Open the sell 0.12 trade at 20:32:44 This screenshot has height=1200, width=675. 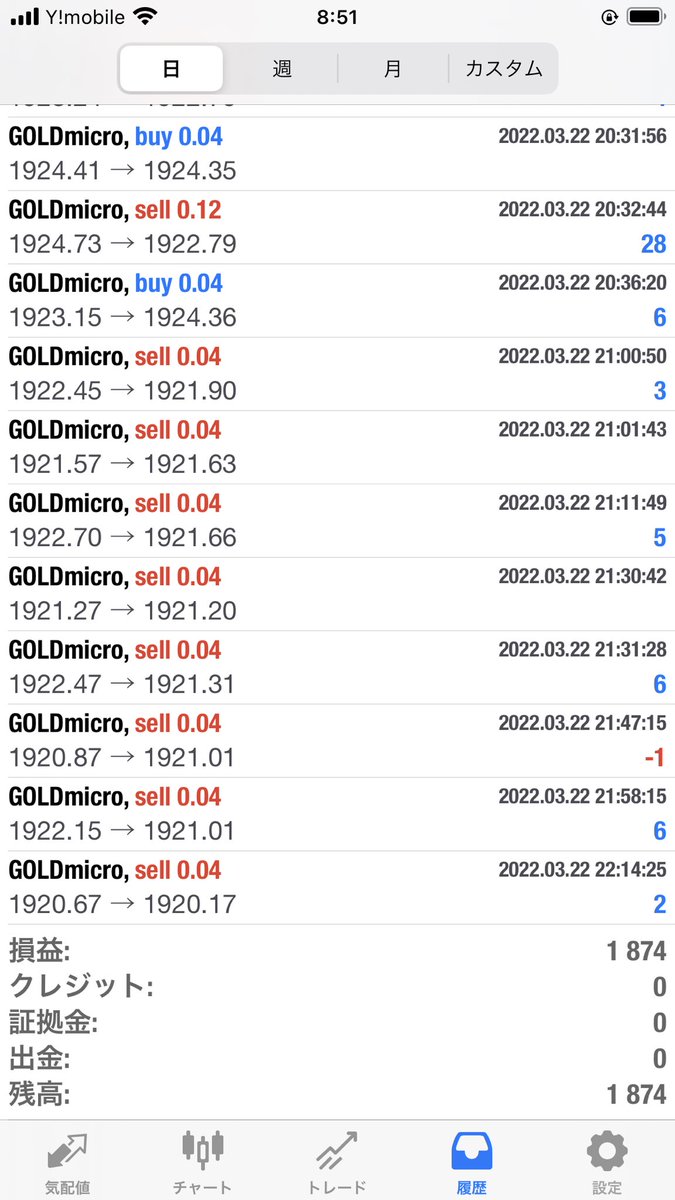pyautogui.click(x=337, y=227)
